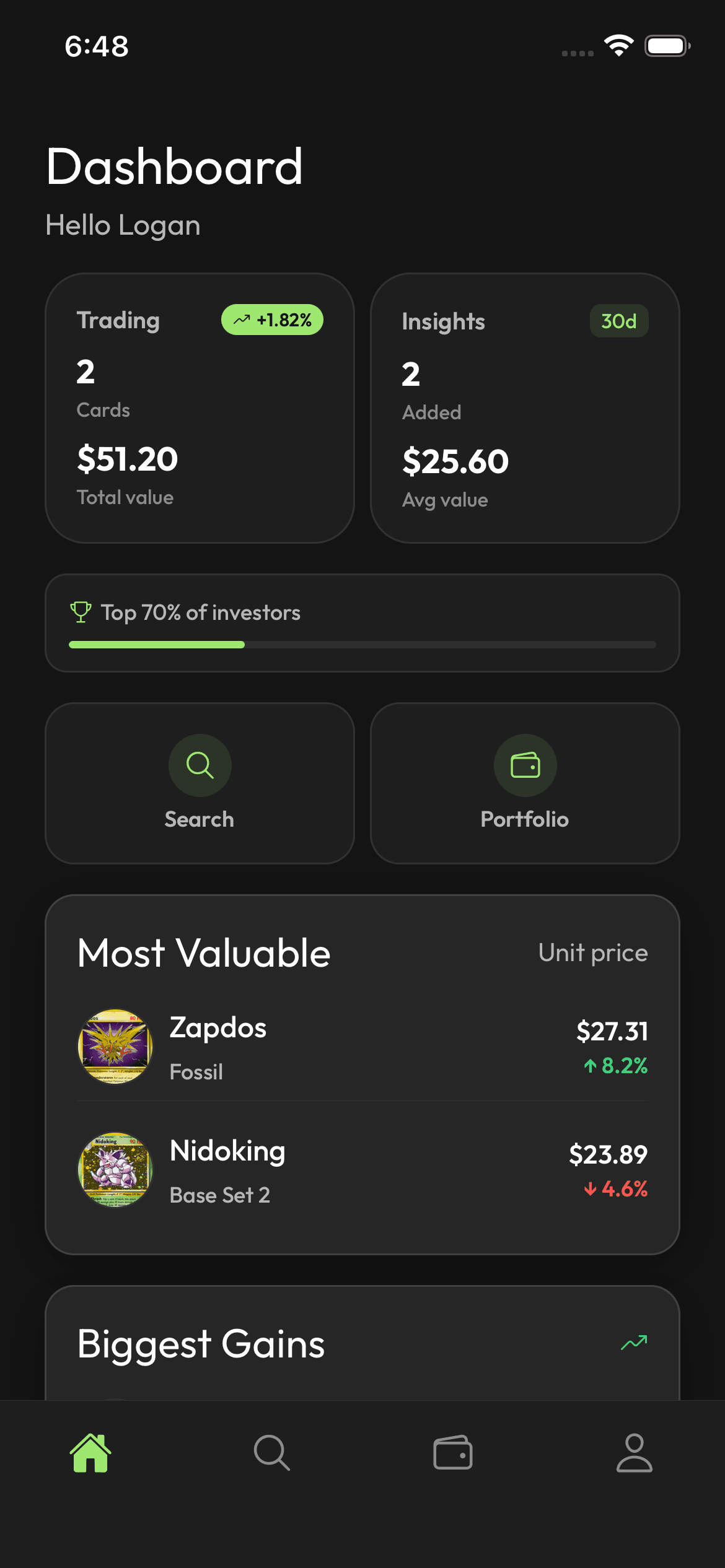Open the Insights summary card
Viewport: 725px width, 1568px height.
(525, 407)
